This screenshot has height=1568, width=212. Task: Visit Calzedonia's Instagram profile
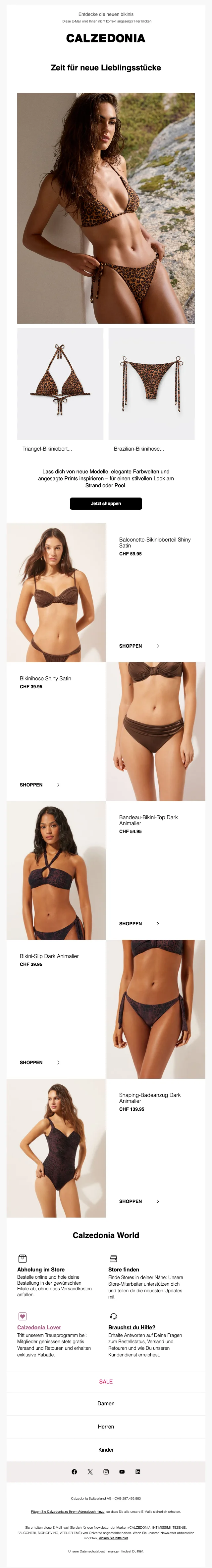pos(106,1472)
